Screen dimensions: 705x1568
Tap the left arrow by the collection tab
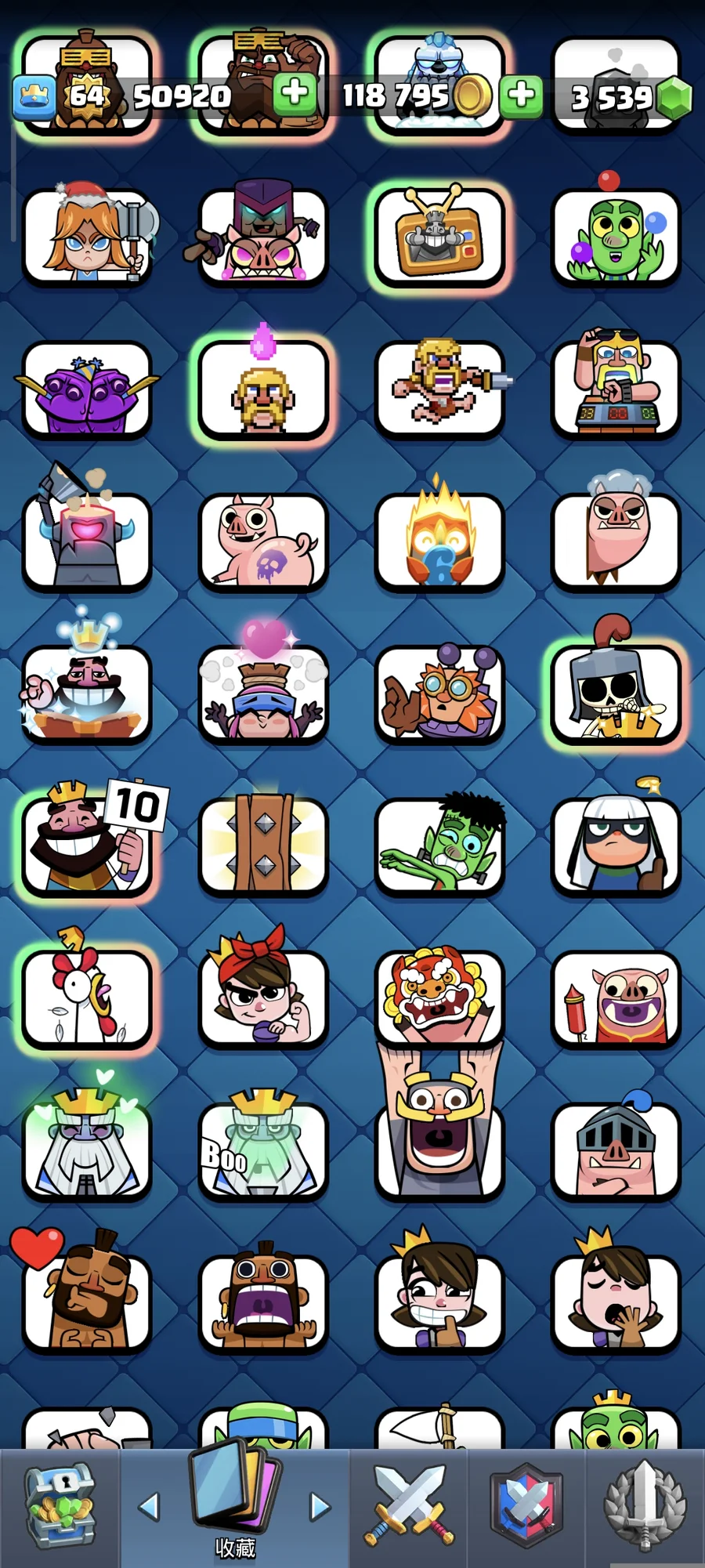(149, 1505)
